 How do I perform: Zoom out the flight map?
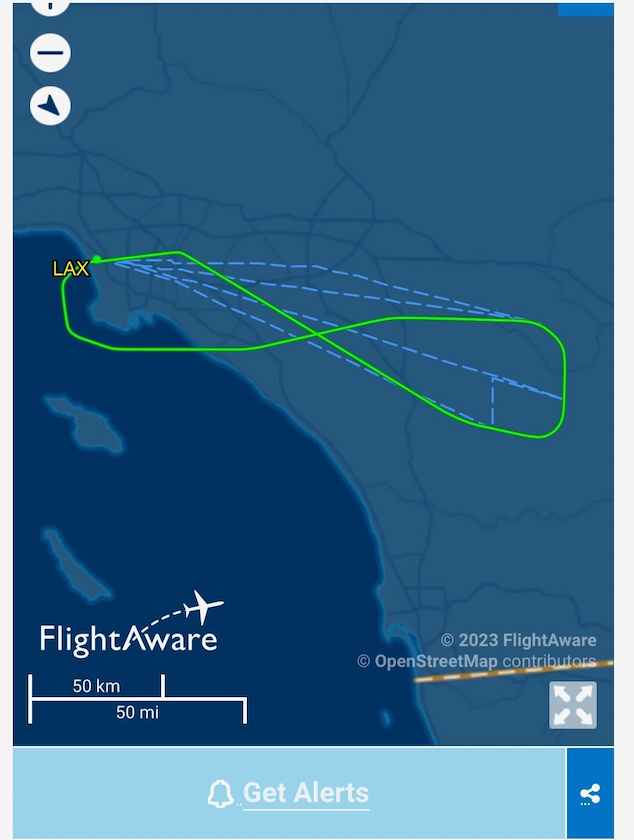coord(50,52)
